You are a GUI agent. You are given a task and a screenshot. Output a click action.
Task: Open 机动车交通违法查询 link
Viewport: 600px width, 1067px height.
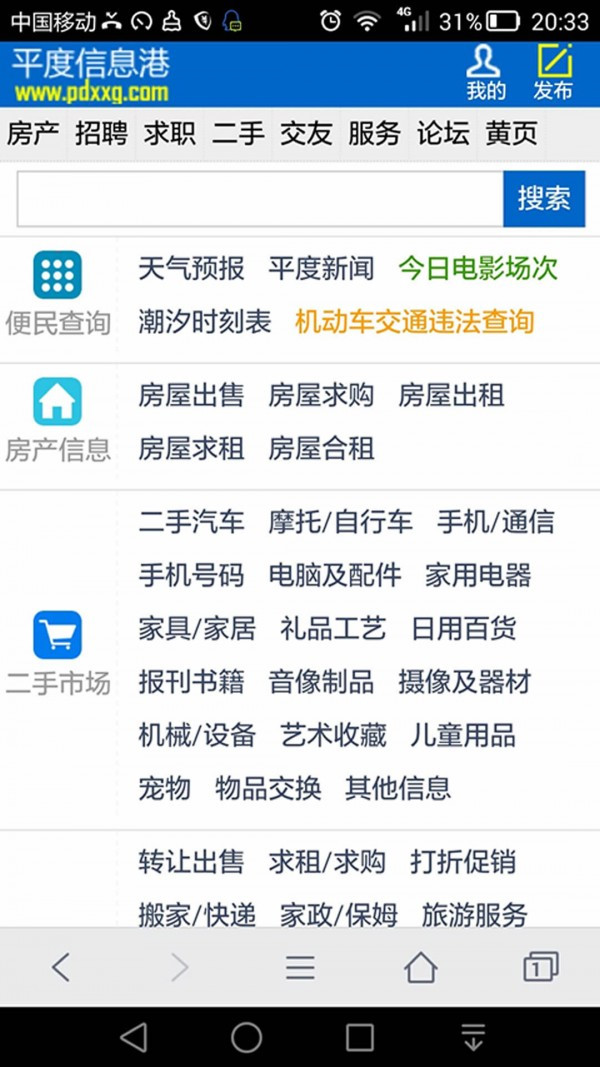coord(414,321)
